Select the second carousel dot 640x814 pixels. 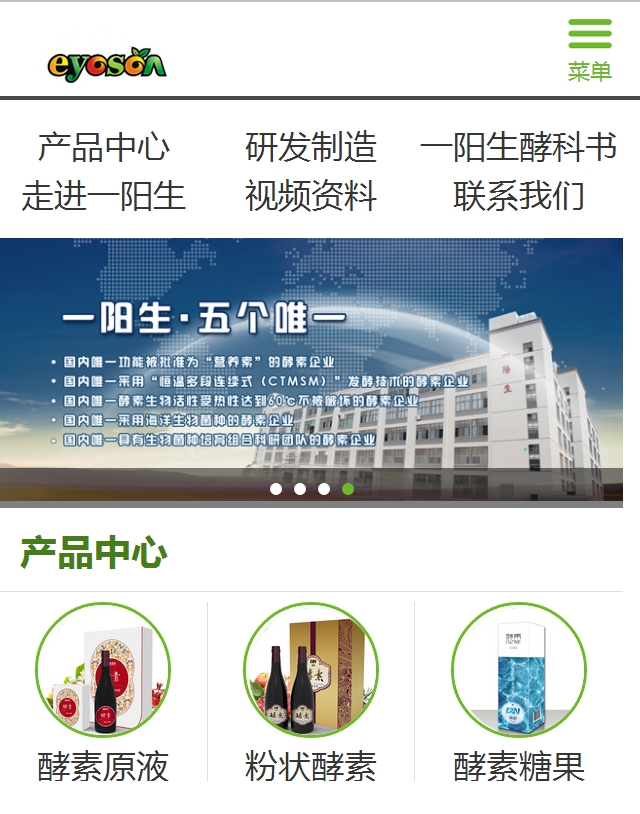pyautogui.click(x=300, y=489)
